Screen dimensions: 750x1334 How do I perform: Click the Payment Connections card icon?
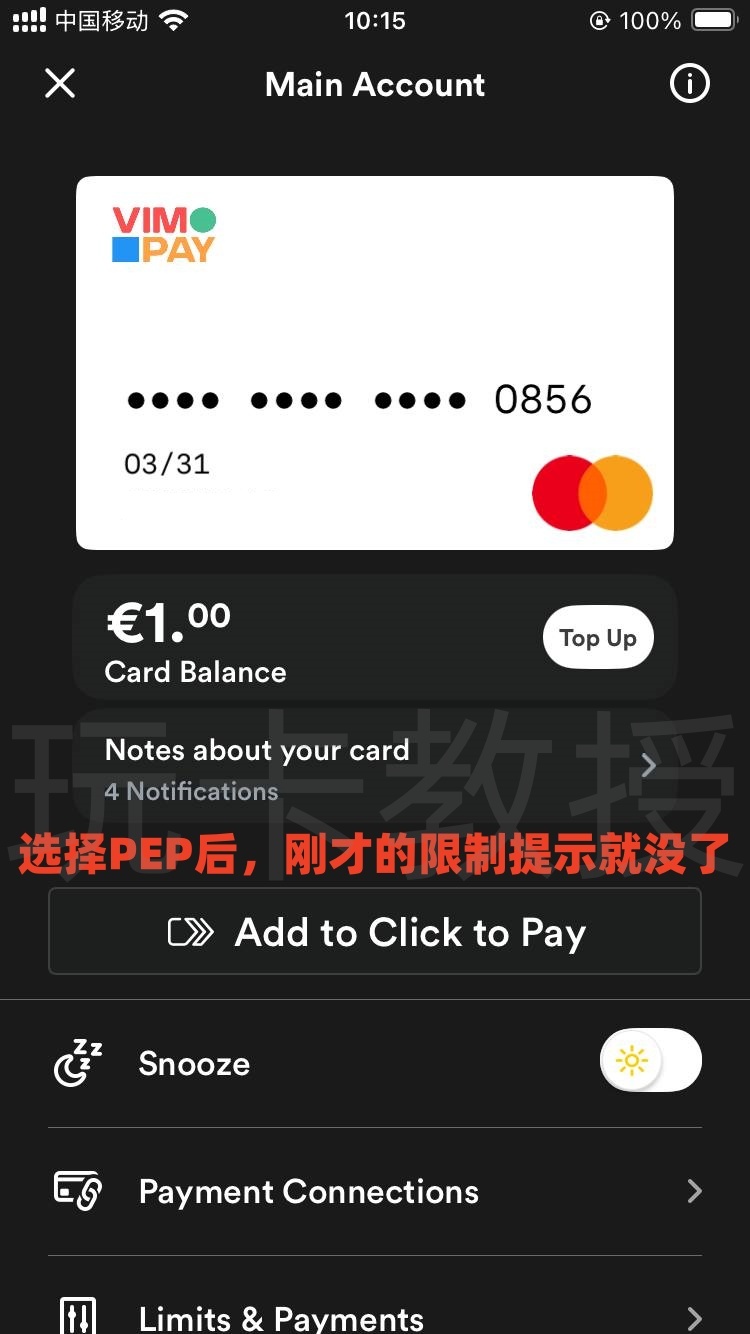coord(77,1191)
